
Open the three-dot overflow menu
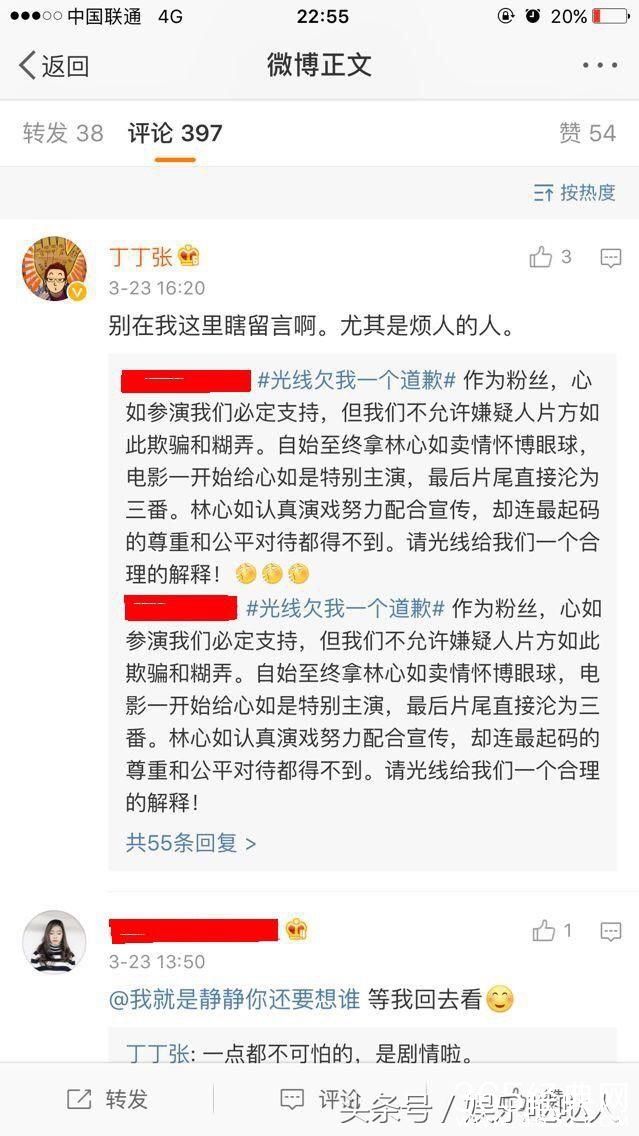pyautogui.click(x=599, y=66)
